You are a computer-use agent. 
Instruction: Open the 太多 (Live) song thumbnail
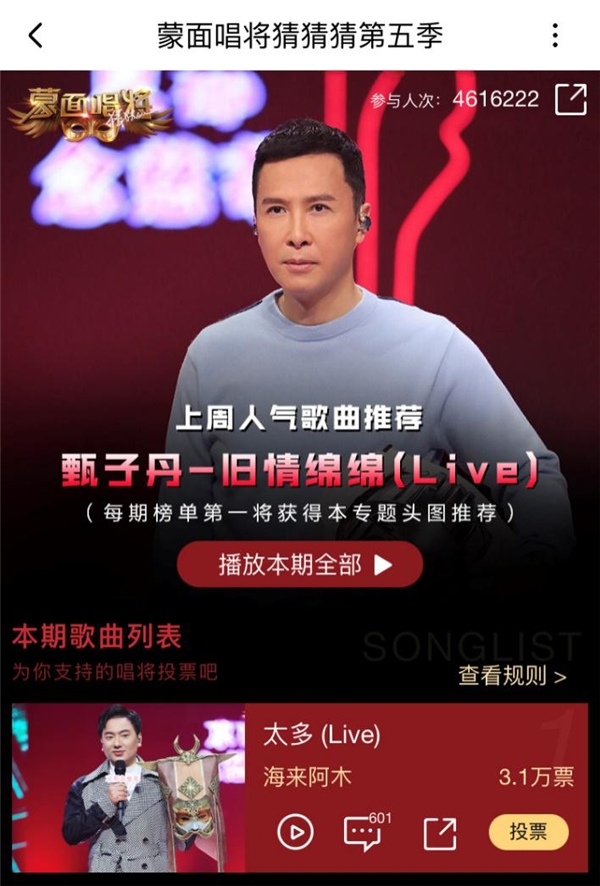(128, 788)
